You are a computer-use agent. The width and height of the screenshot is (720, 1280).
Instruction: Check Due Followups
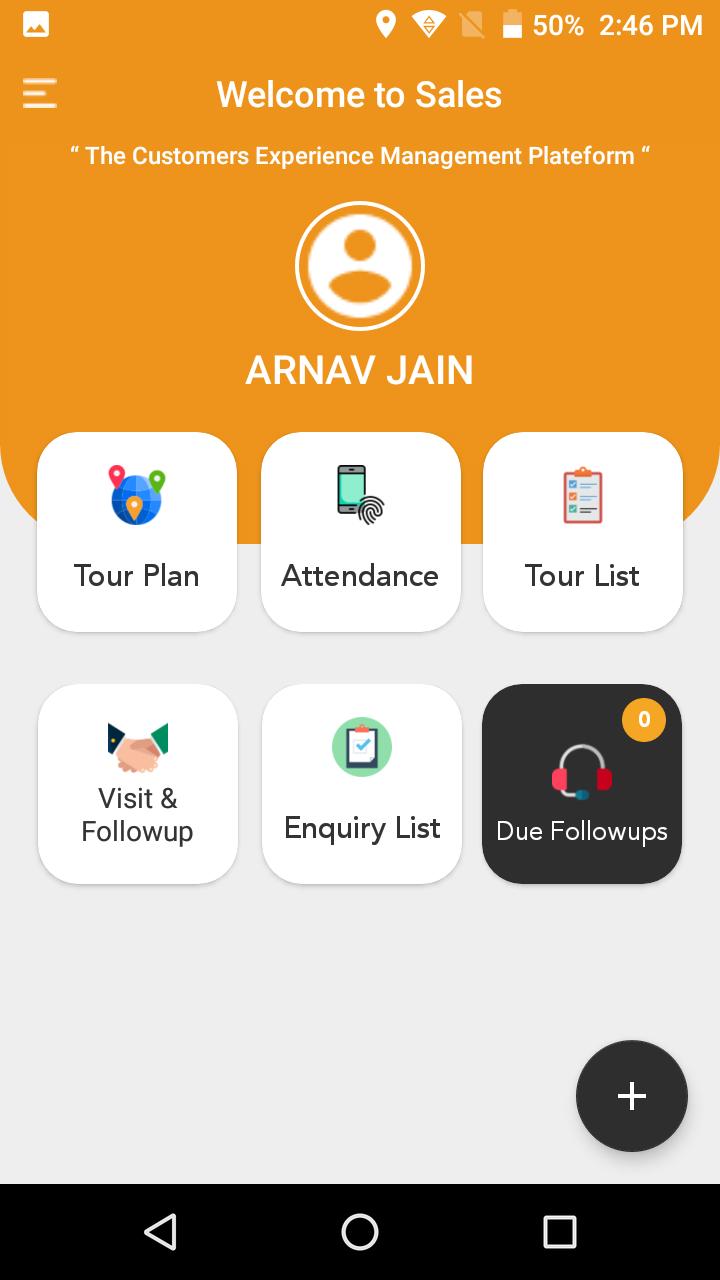click(582, 784)
